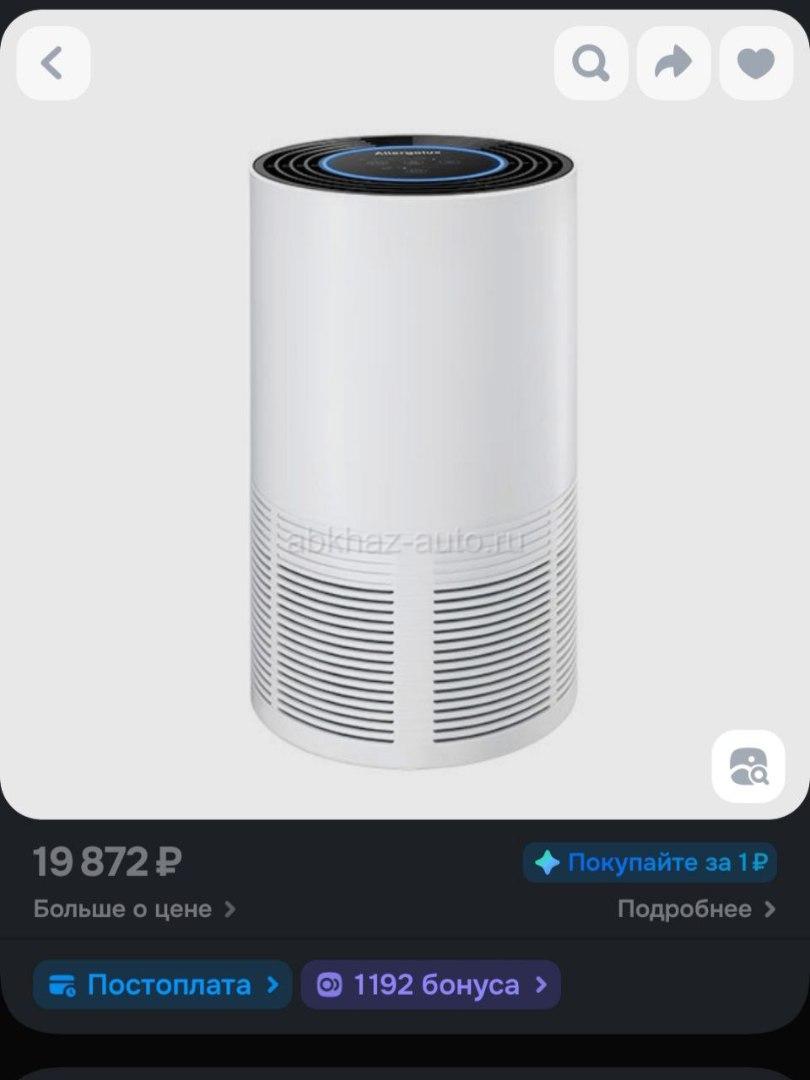Find similar items by photo
Image resolution: width=810 pixels, height=1080 pixels.
[748, 766]
